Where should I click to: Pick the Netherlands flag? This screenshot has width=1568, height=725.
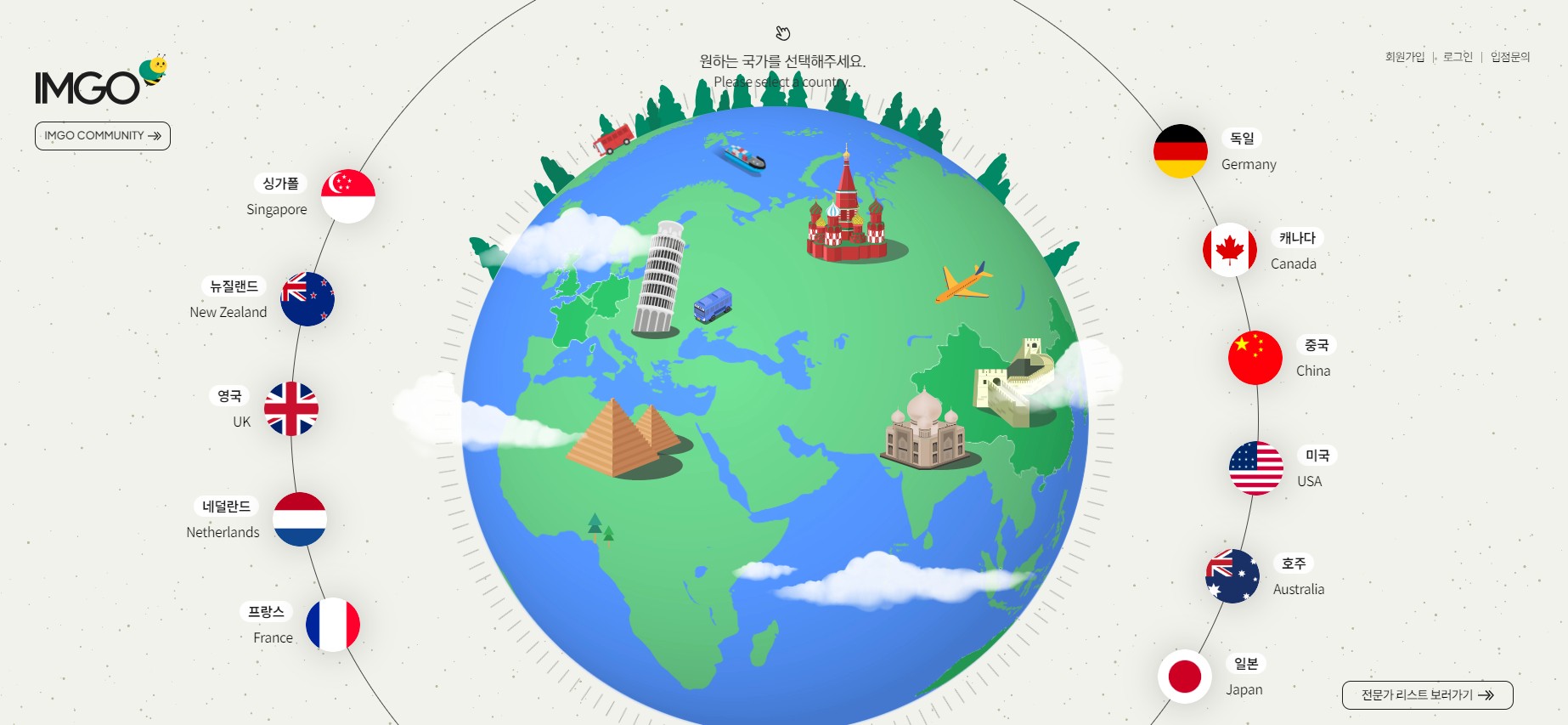pos(300,518)
